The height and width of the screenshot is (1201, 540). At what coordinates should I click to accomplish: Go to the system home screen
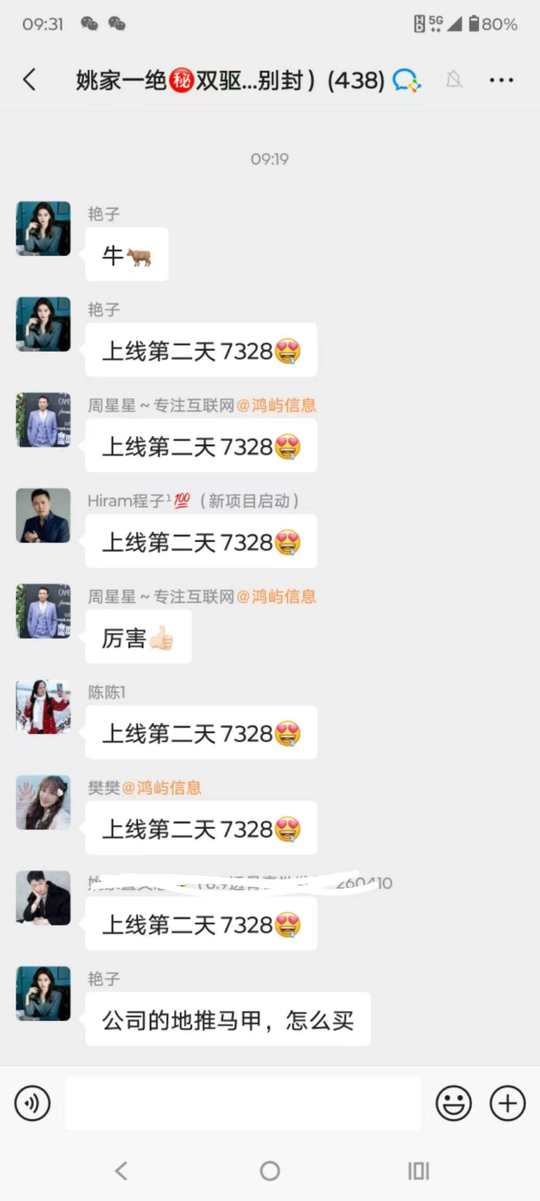270,1170
